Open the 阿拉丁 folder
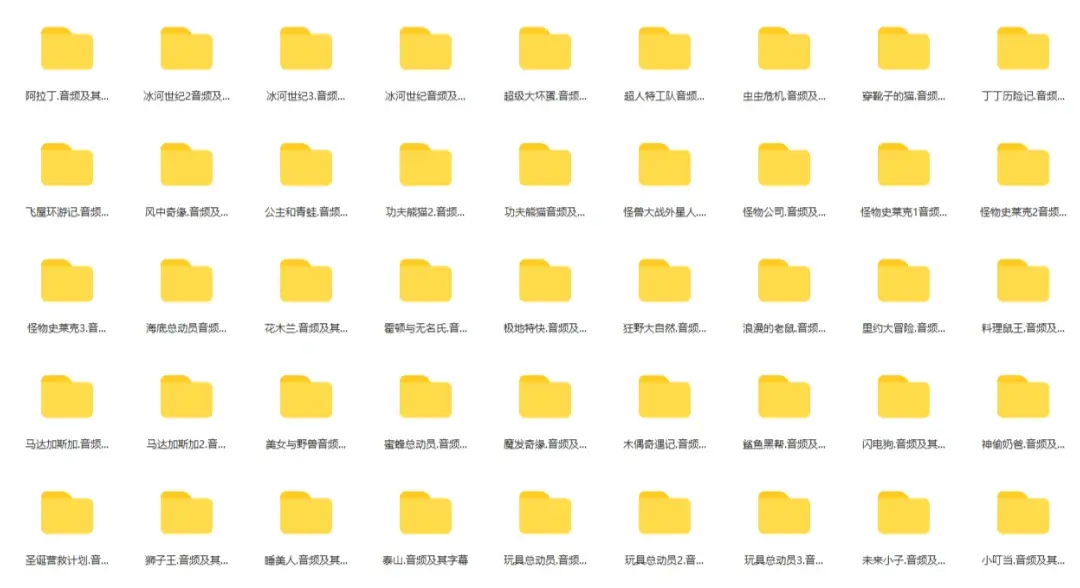 point(67,49)
